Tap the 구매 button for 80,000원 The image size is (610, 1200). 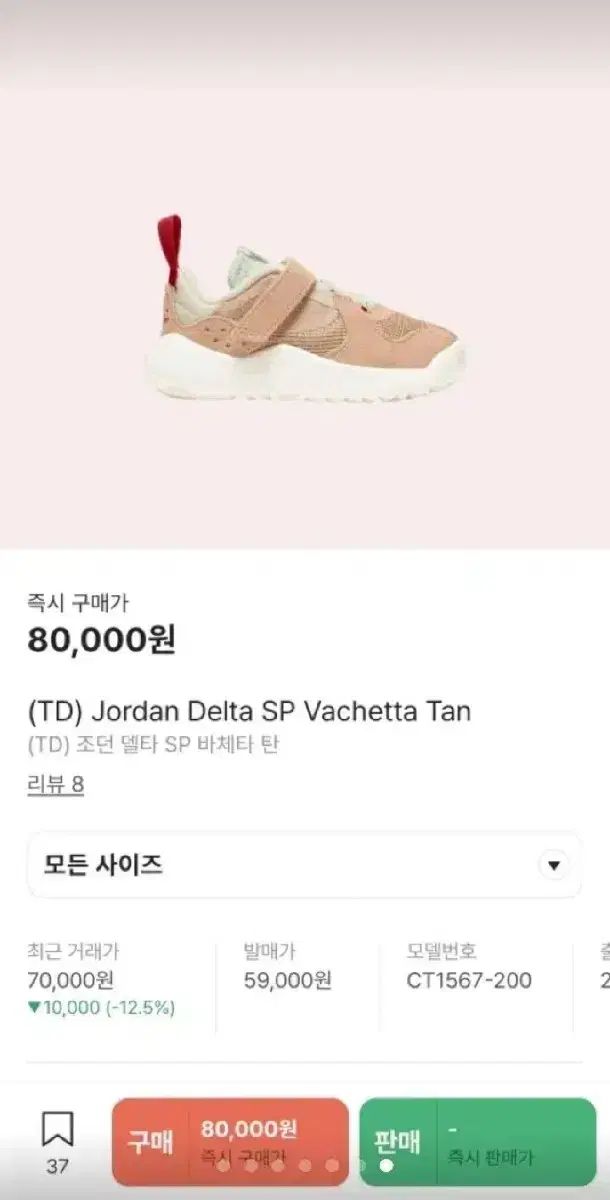pos(230,1141)
